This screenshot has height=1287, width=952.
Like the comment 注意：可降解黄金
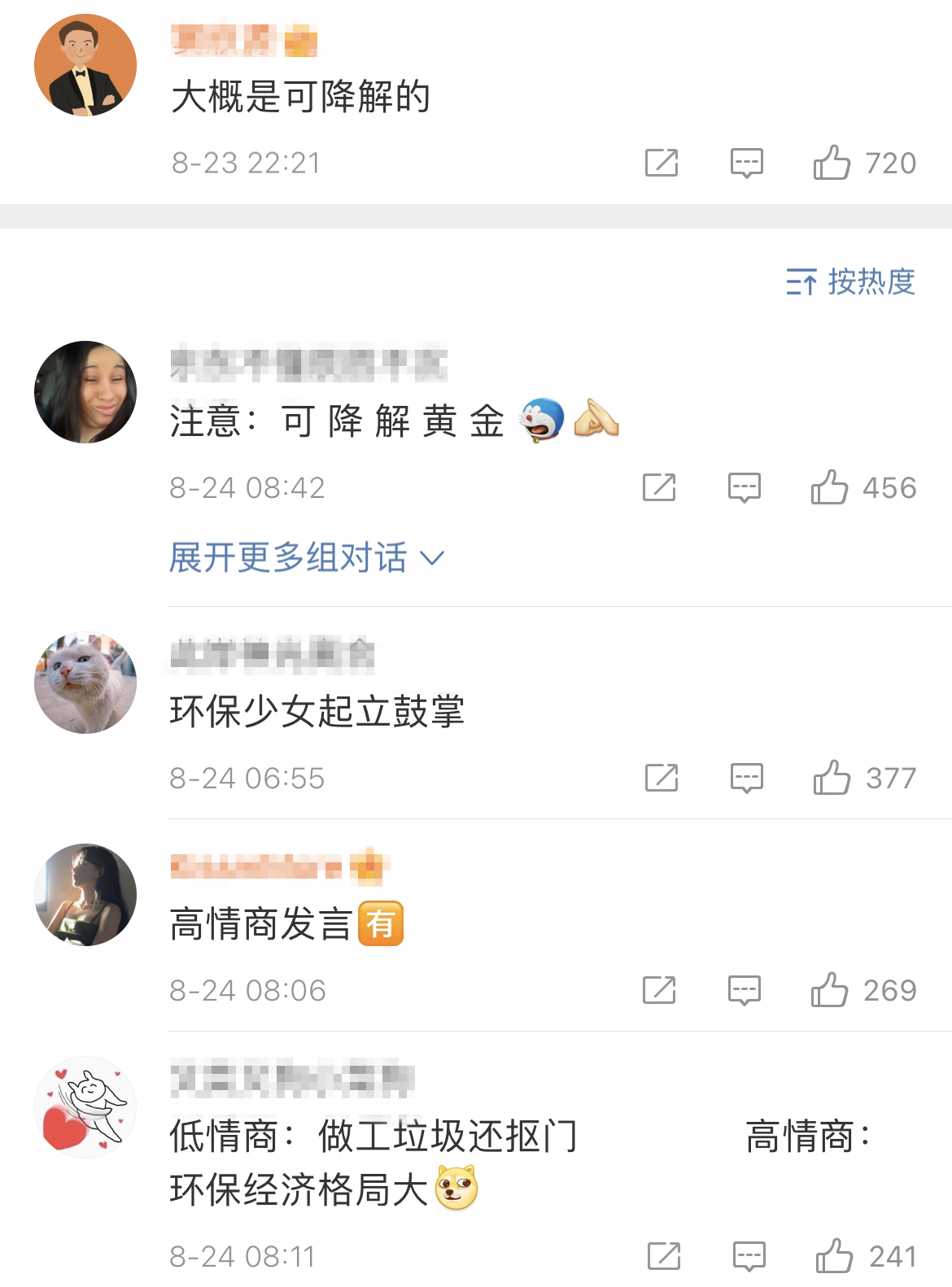tap(829, 487)
